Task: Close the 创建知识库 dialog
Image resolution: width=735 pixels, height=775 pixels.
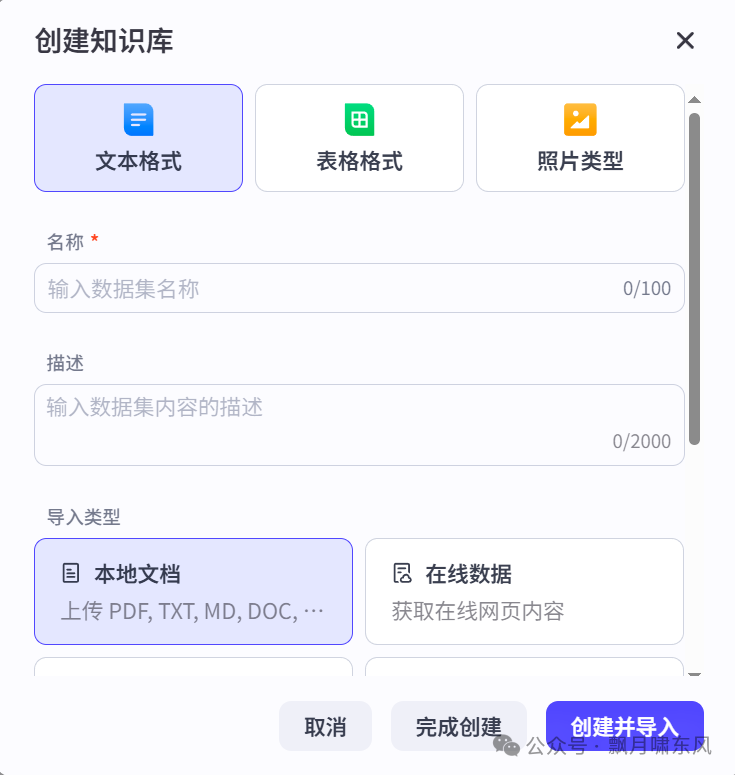Action: 685,41
